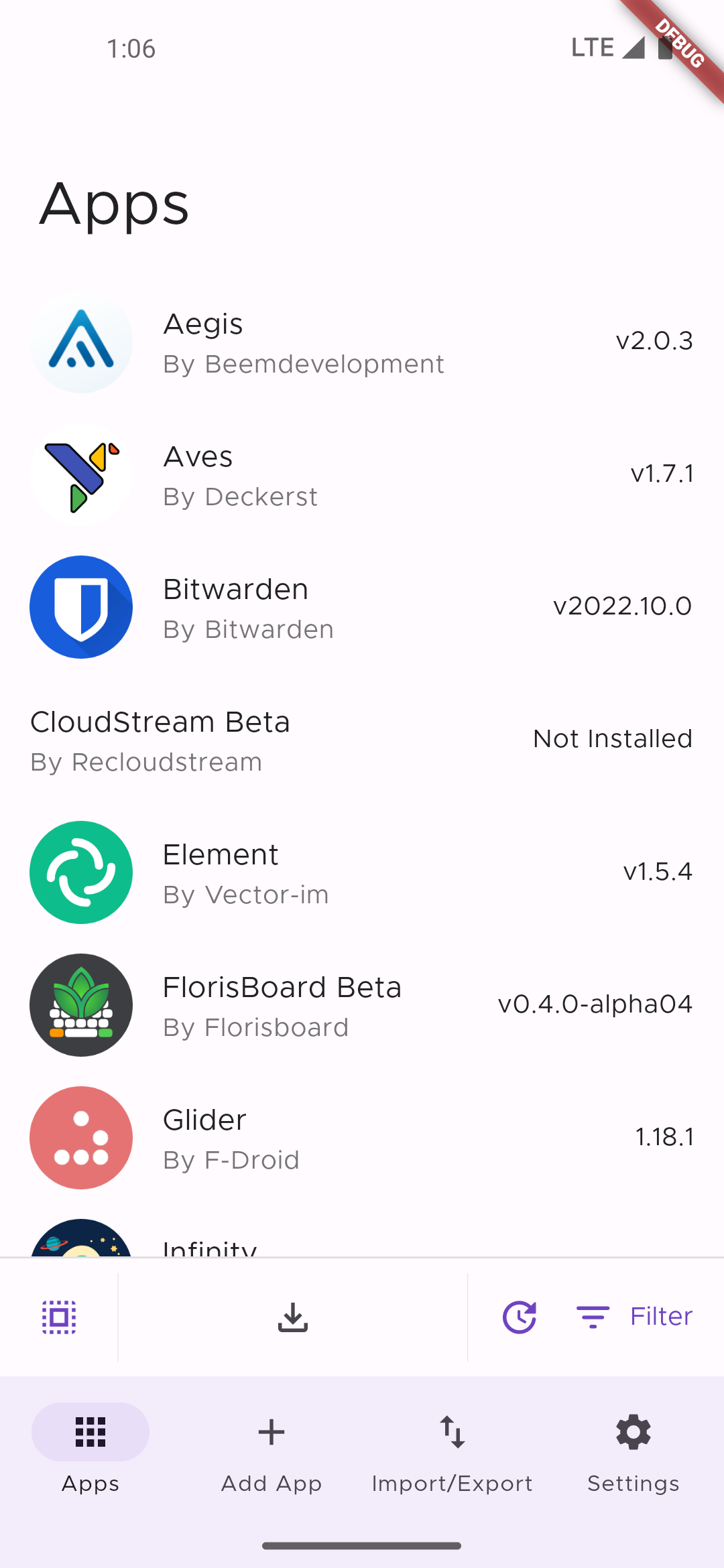
Task: Tap the download install icon
Action: 293,1315
